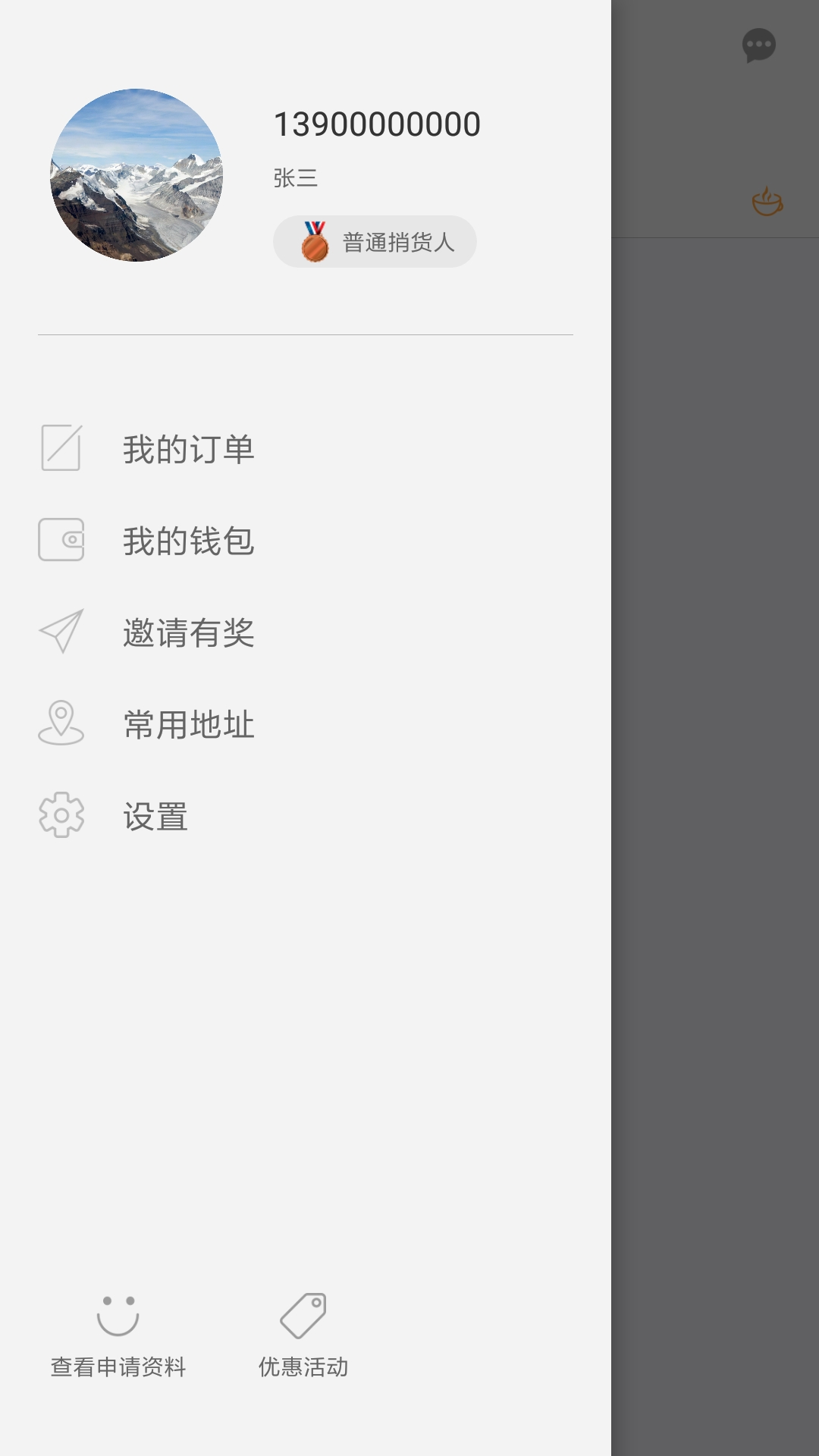
Task: Open 优惠活动 promotions
Action: click(303, 1336)
